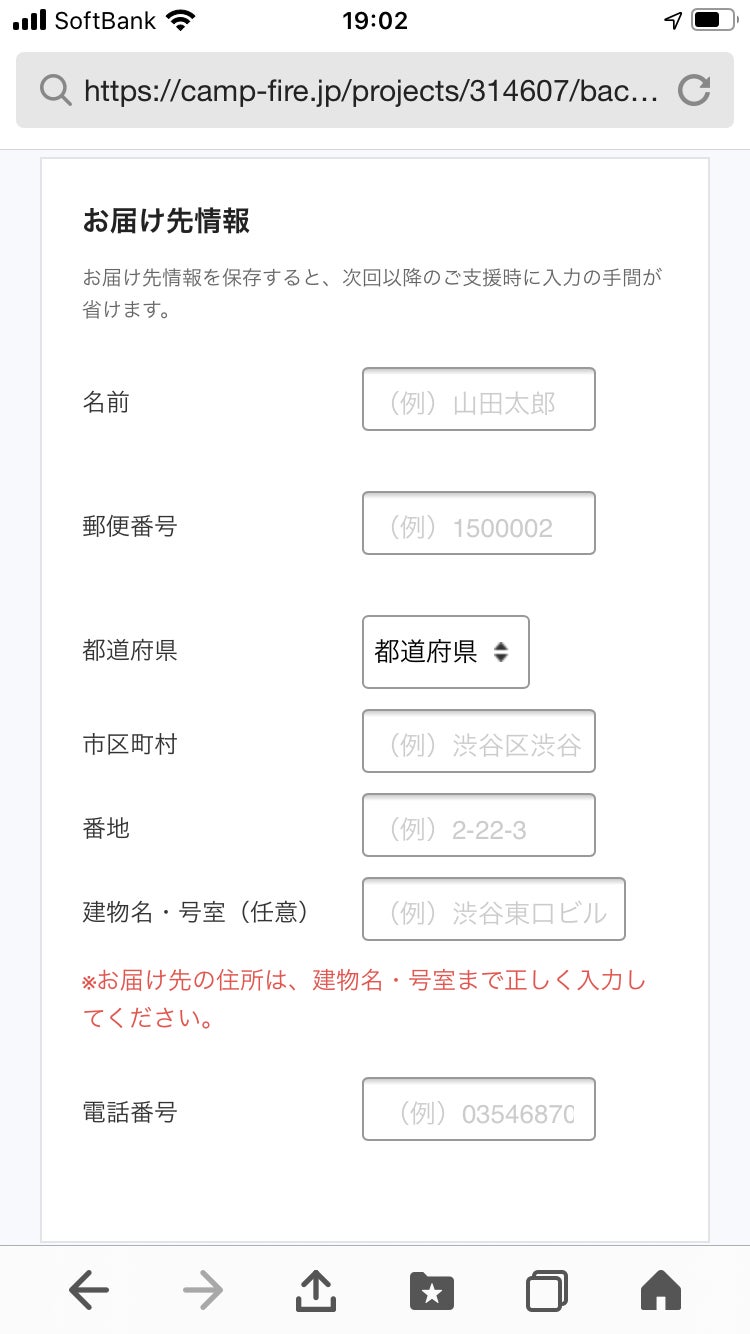Select the 郵便番号 postal code field
The image size is (750, 1334).
pyautogui.click(x=478, y=523)
